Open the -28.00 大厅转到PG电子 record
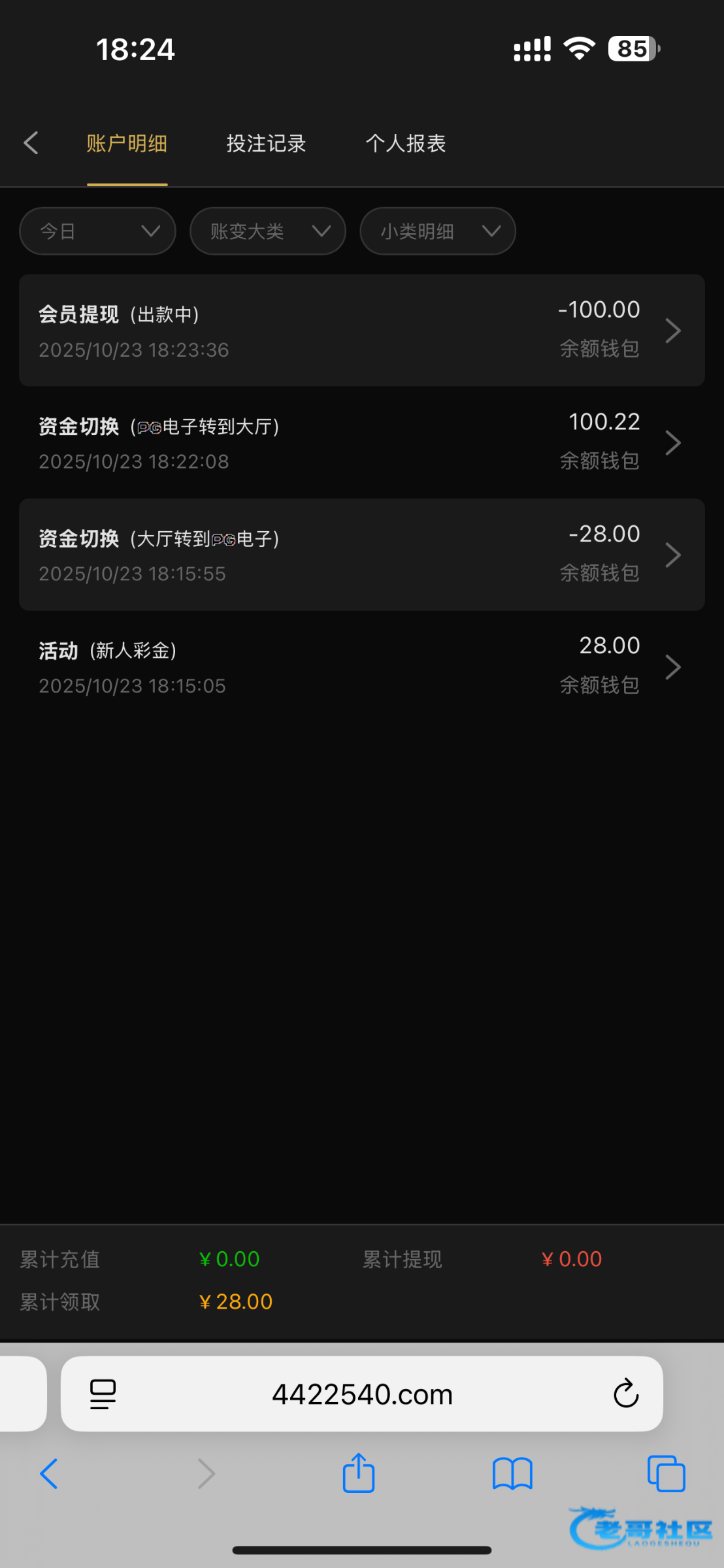 [x=361, y=555]
